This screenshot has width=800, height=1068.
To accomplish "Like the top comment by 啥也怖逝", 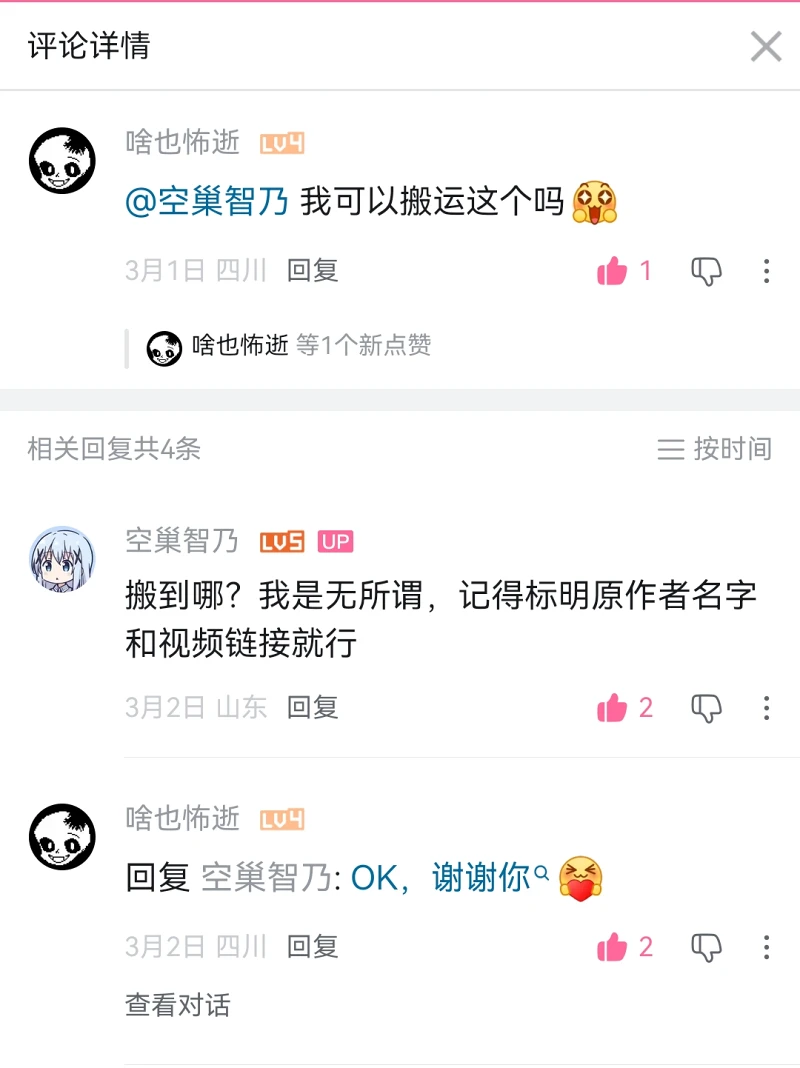I will 613,271.
